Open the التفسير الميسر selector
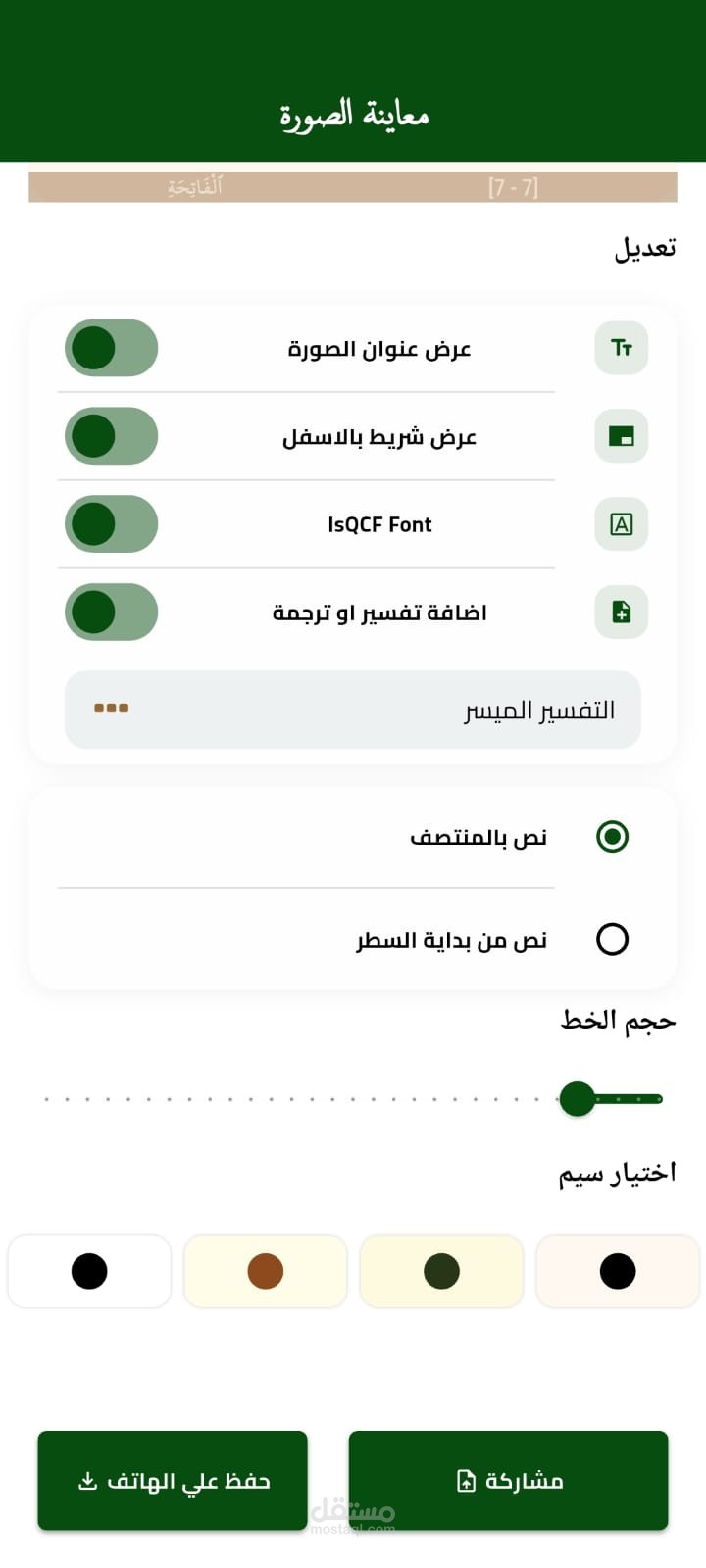The image size is (706, 1568). click(353, 710)
